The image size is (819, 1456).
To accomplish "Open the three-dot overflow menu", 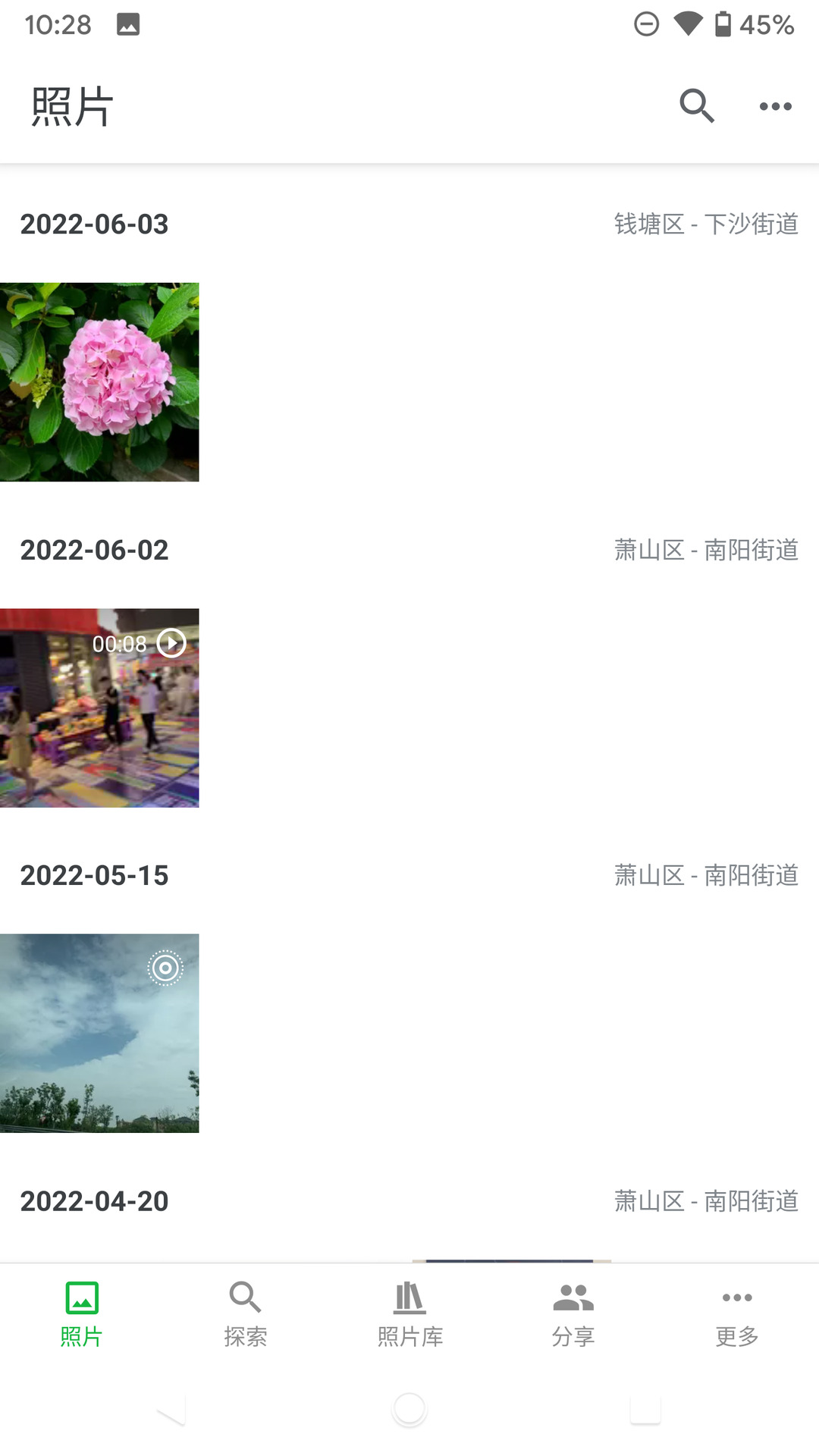I will [x=775, y=106].
